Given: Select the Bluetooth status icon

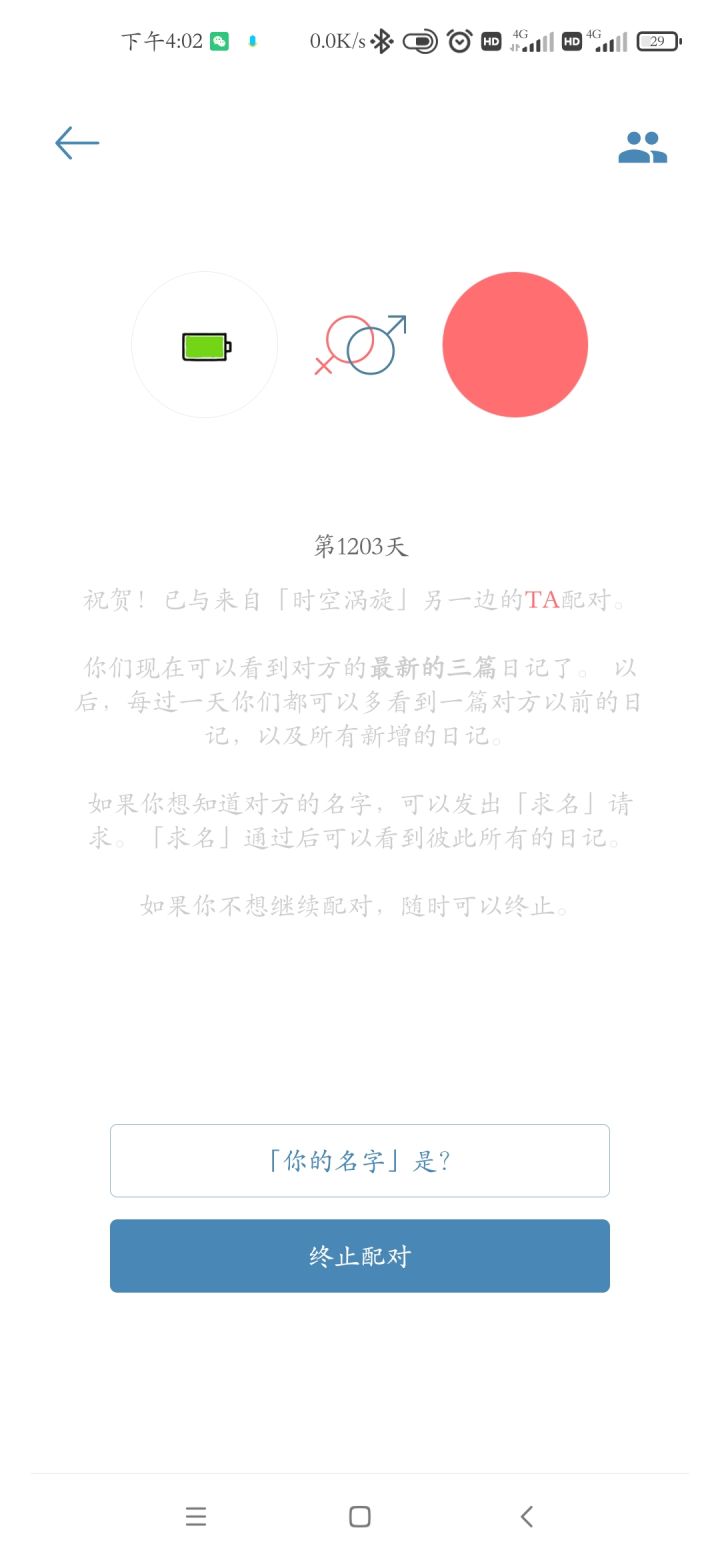Looking at the screenshot, I should [x=382, y=40].
